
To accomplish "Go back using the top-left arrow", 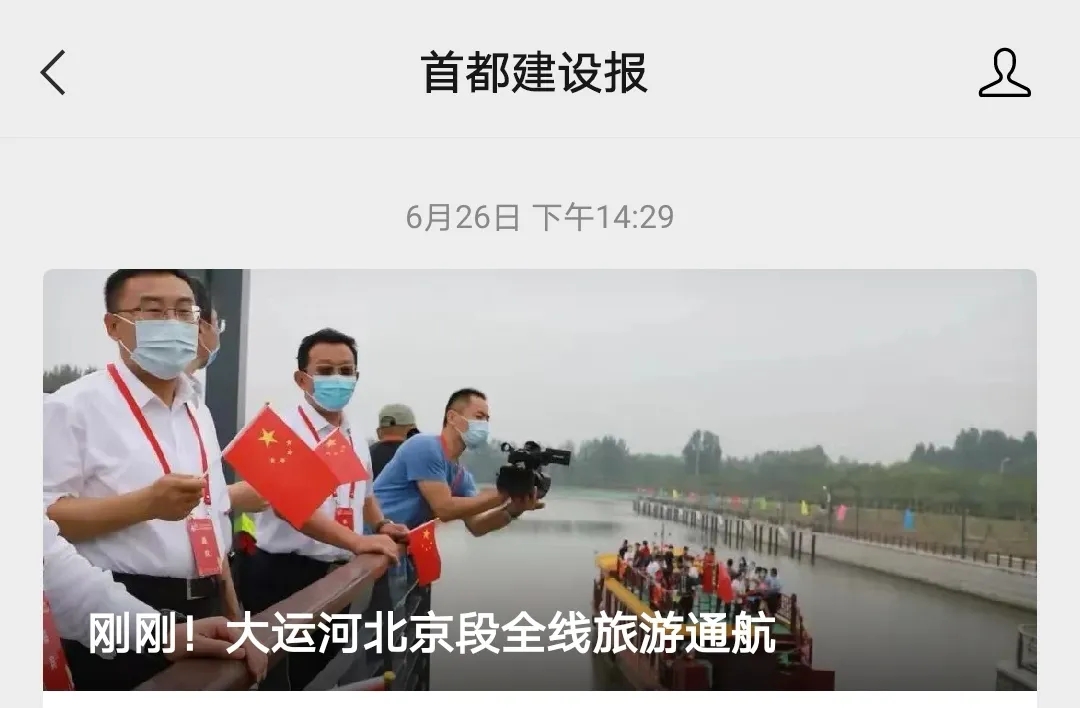I will tap(53, 73).
